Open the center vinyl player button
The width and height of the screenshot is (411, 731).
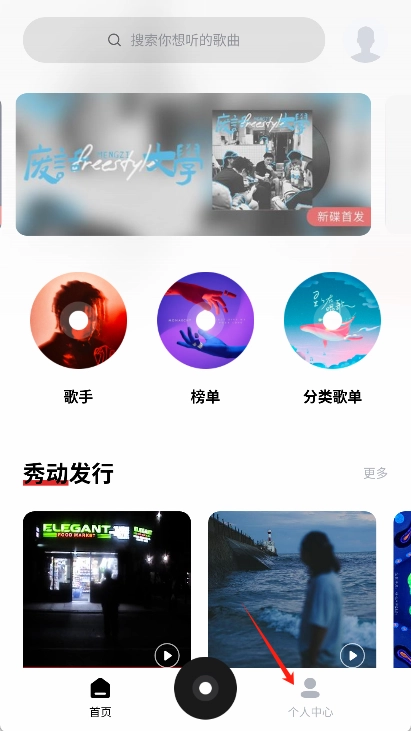(x=206, y=688)
